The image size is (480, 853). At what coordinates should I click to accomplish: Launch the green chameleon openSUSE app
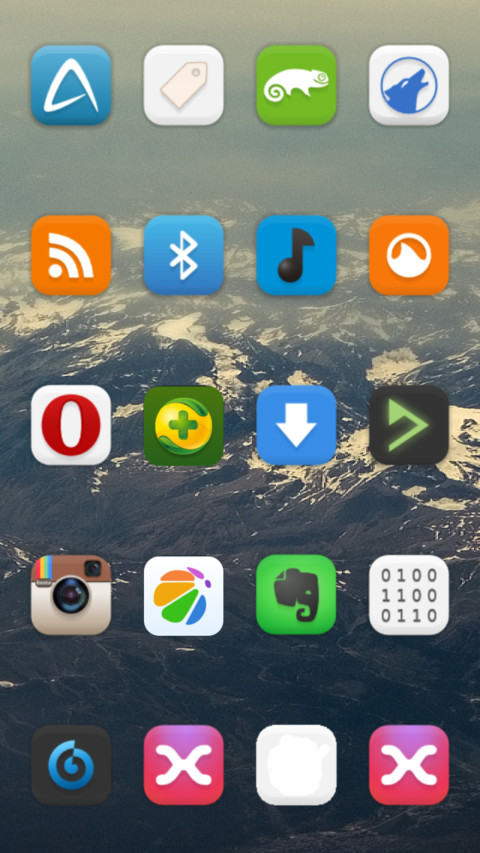tap(296, 85)
